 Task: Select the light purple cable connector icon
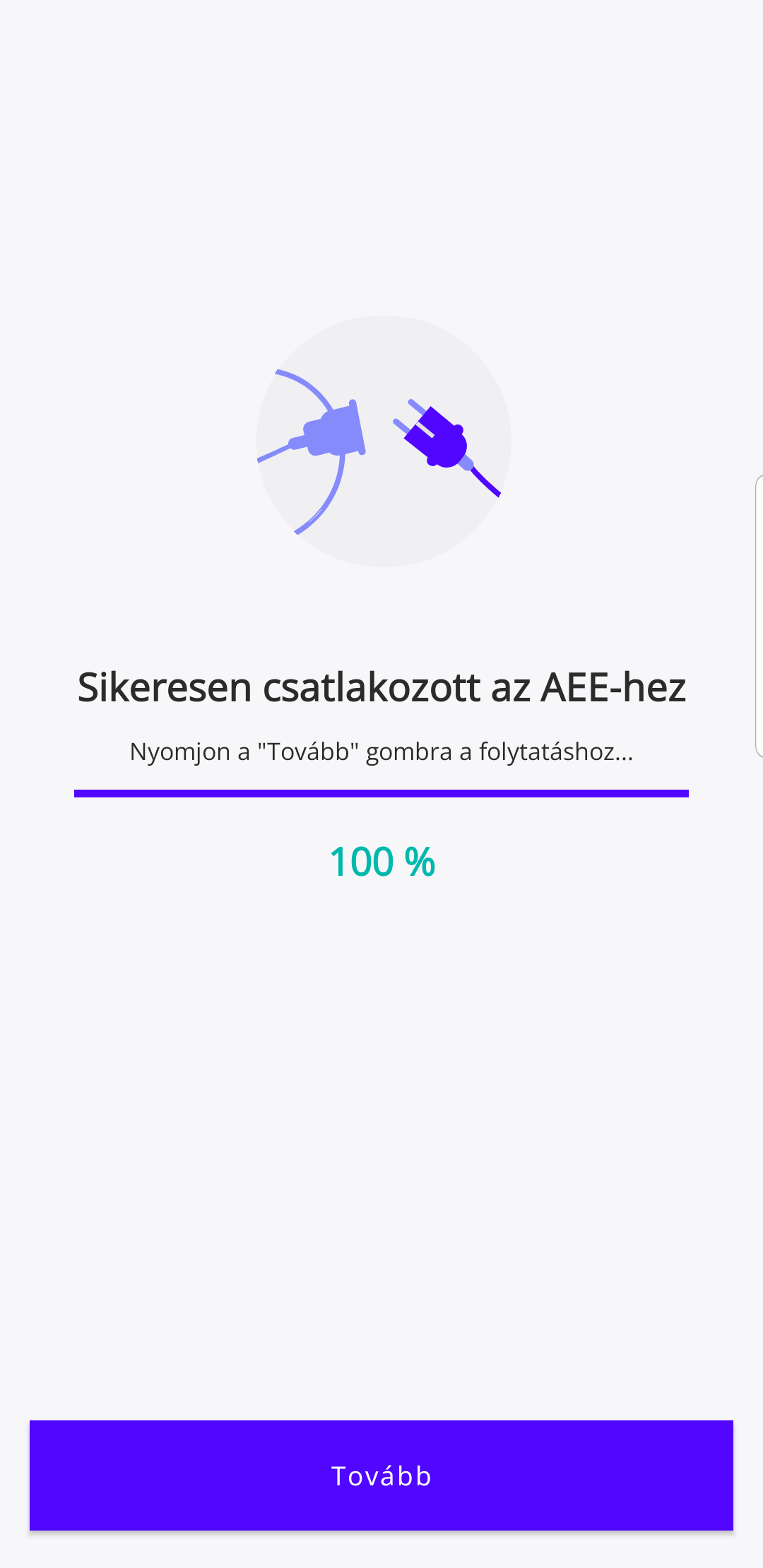332,431
